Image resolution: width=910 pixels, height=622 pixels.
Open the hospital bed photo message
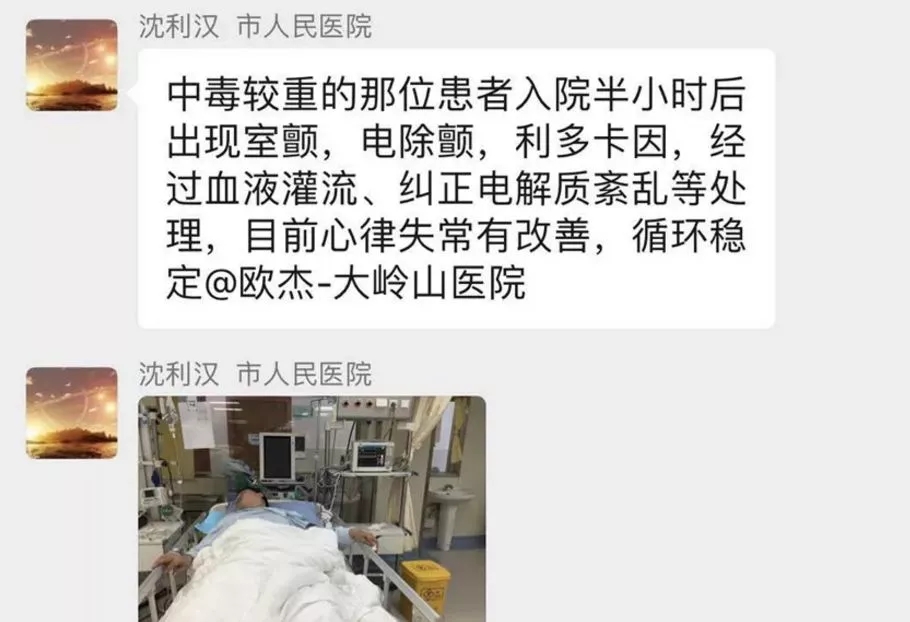(x=311, y=508)
